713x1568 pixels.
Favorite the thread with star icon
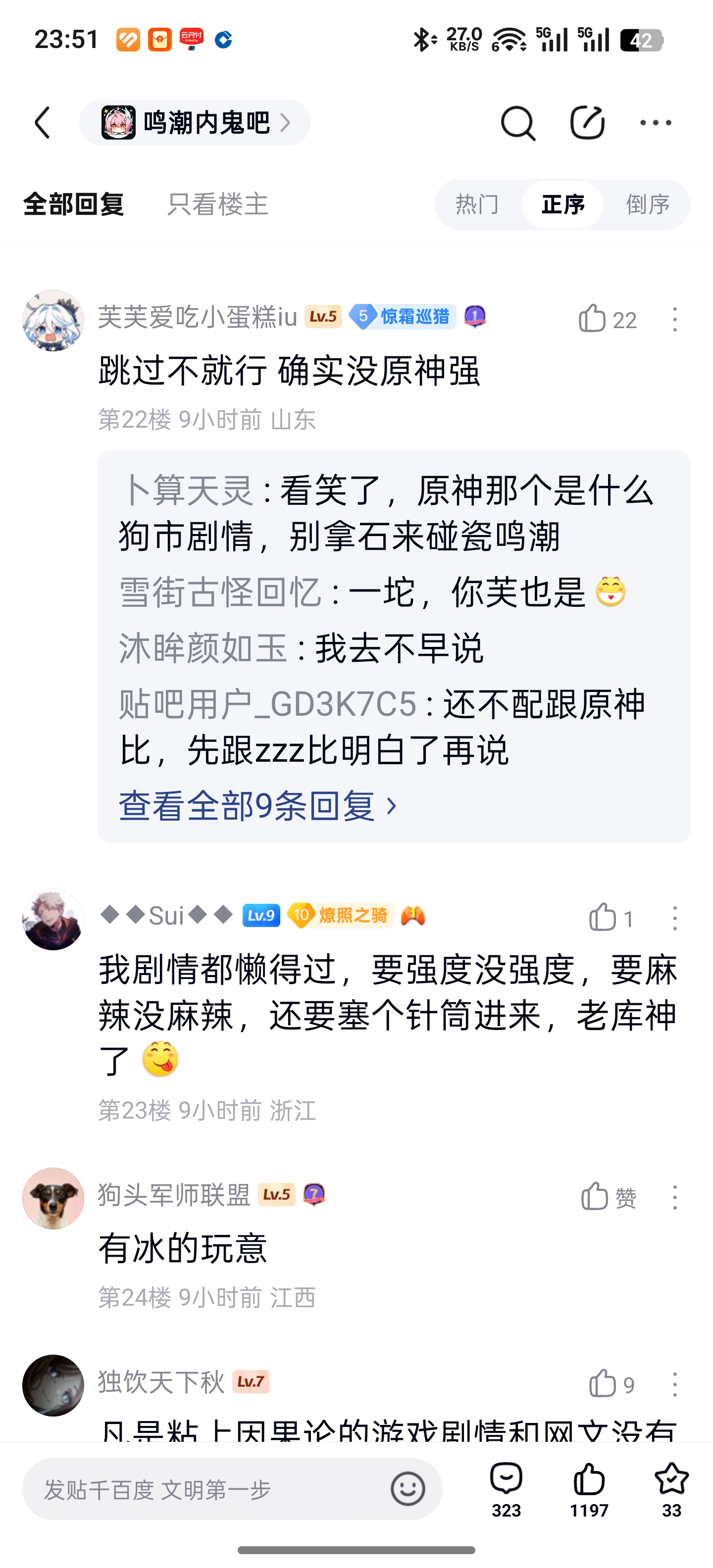tap(671, 1489)
